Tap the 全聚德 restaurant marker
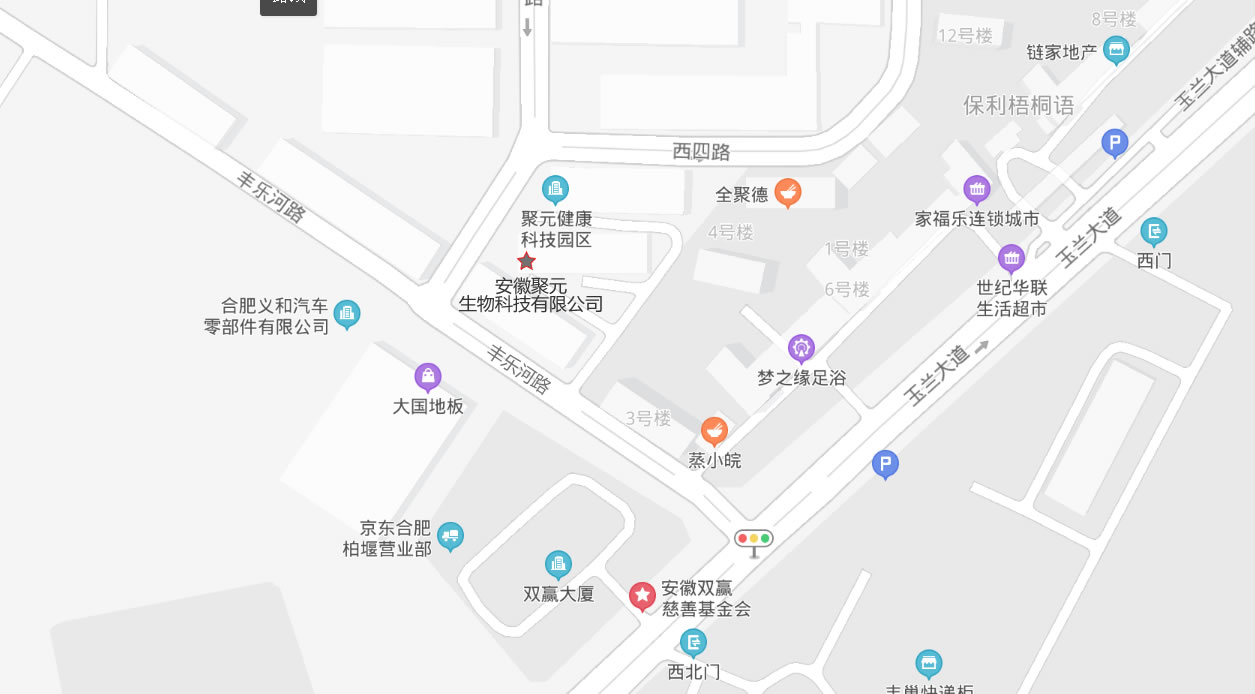Screen dimensions: 1255x694 coord(788,192)
